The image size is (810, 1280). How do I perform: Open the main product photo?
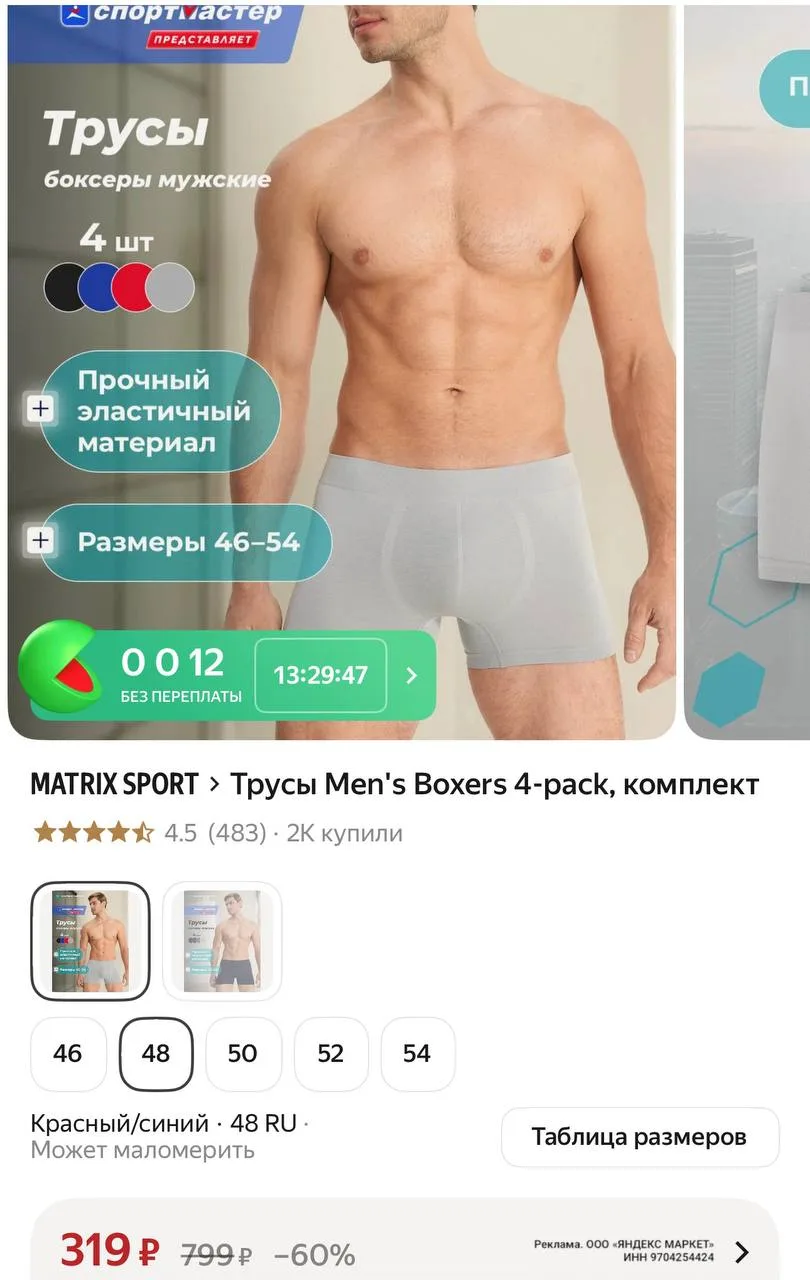tap(342, 370)
